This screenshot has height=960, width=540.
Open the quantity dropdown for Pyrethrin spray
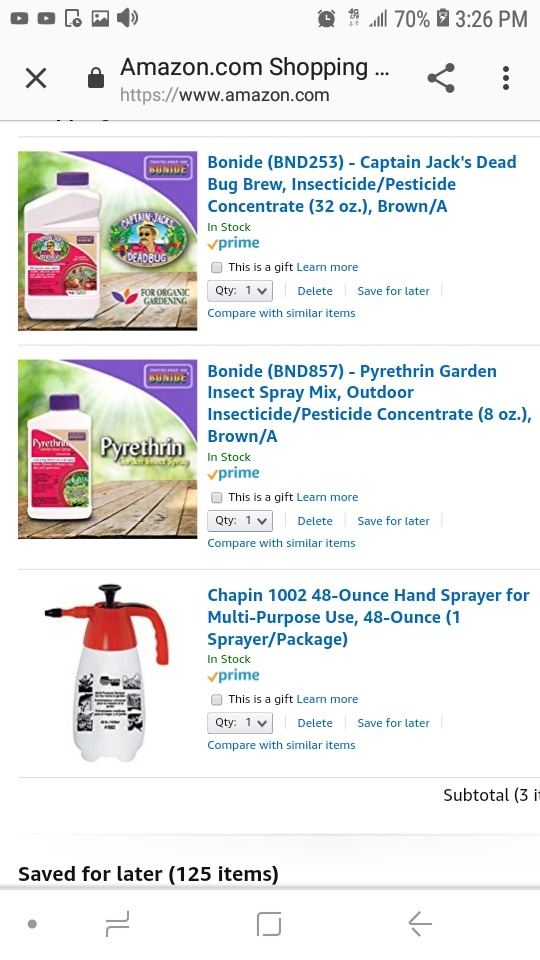(x=240, y=521)
